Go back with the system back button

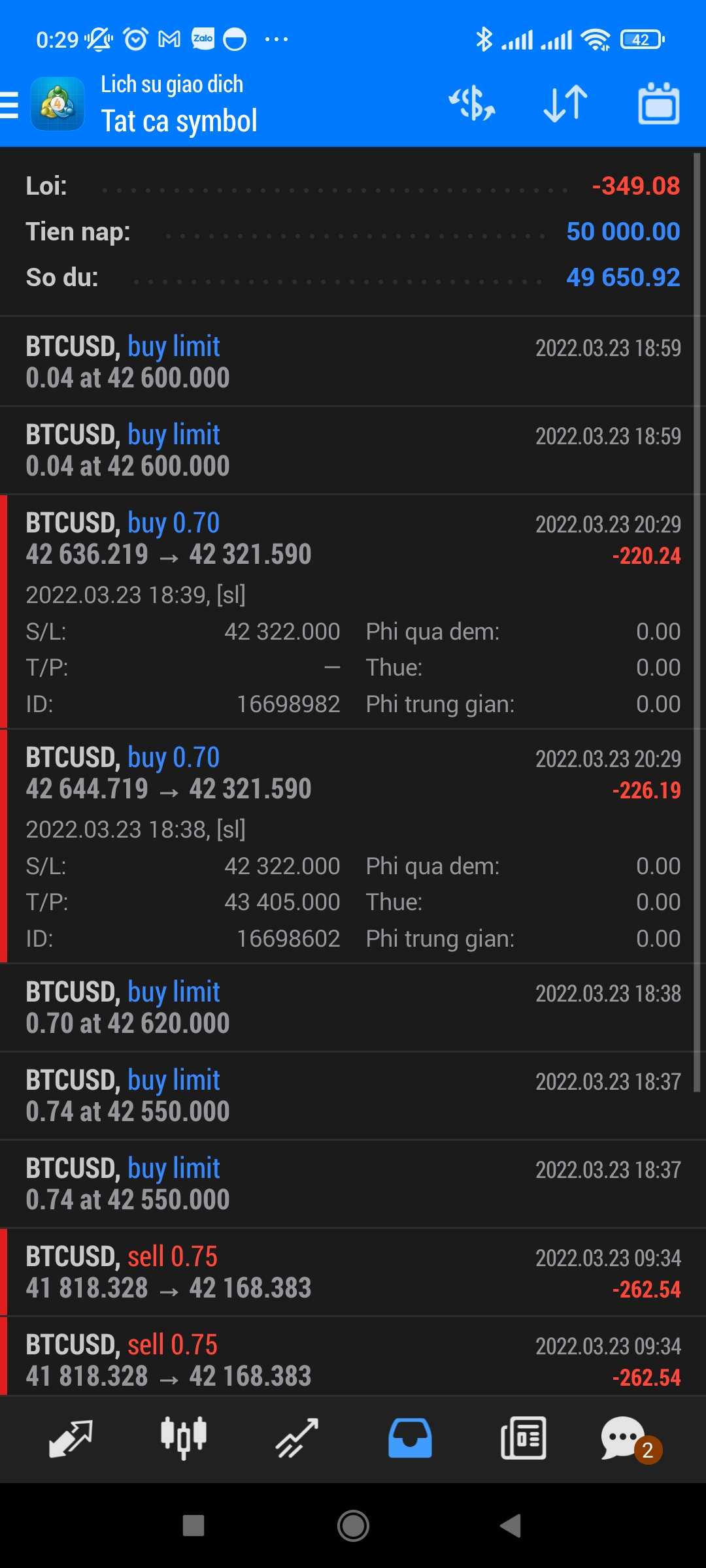[511, 1526]
